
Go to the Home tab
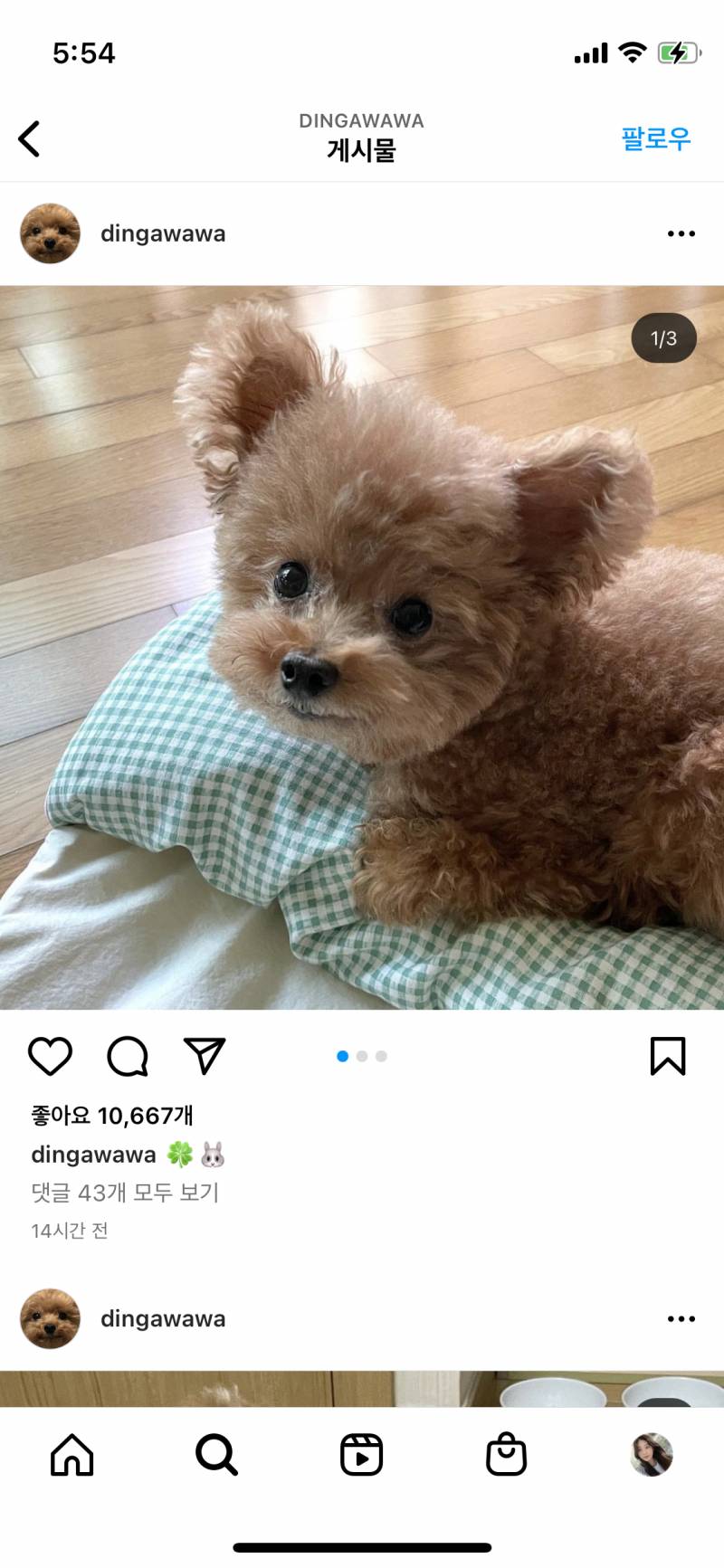coord(72,1456)
